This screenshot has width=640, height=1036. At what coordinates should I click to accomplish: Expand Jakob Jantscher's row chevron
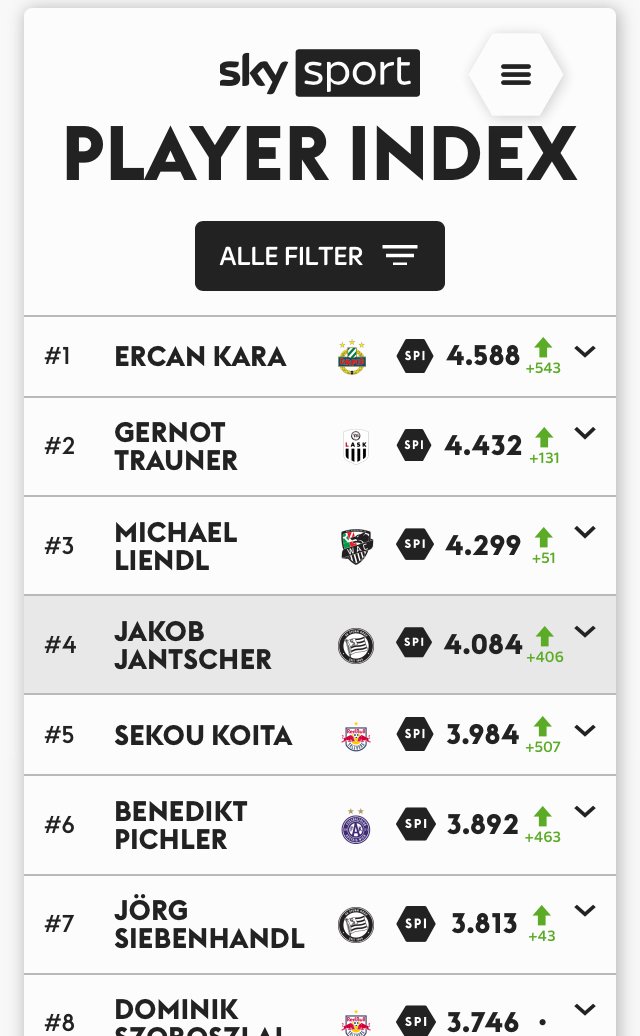585,632
